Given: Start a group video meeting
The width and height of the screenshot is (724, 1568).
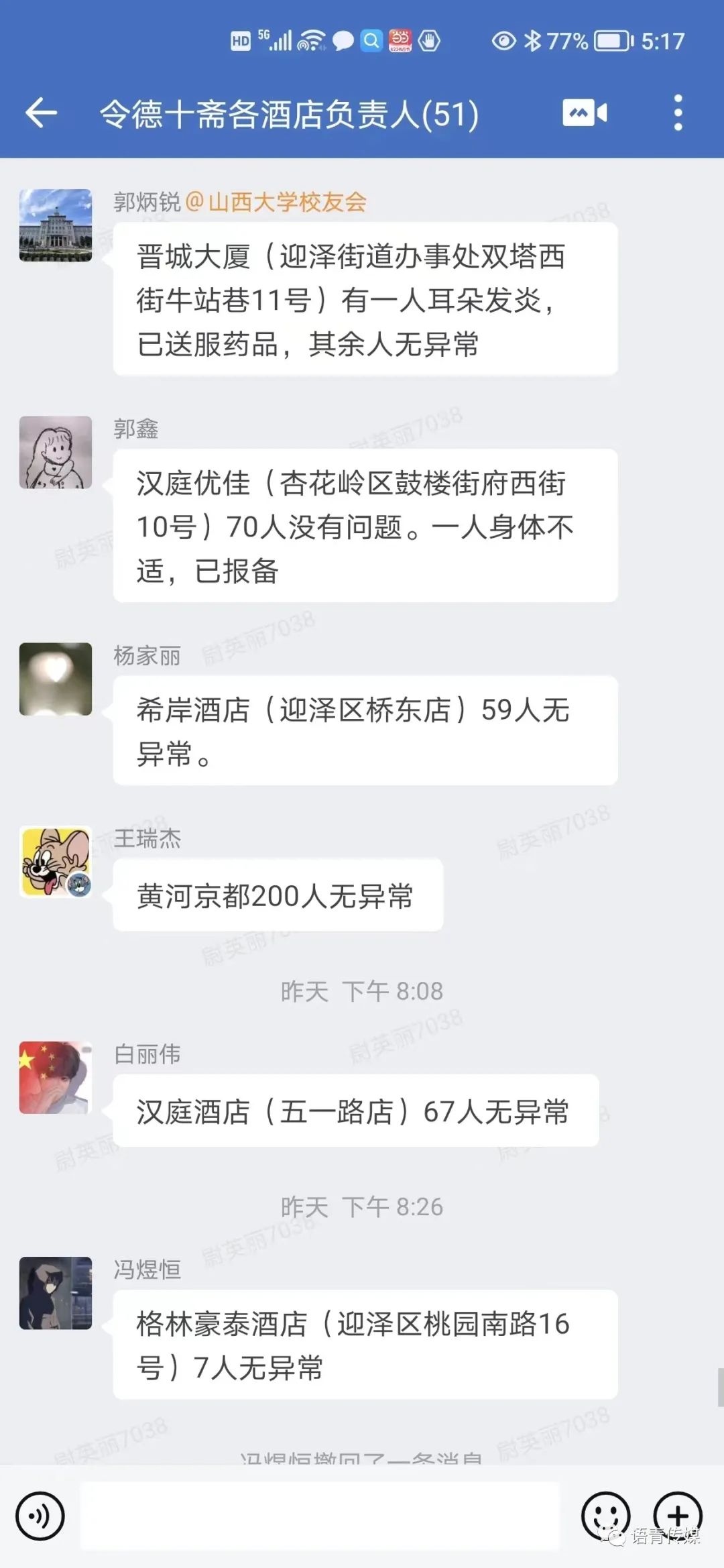Looking at the screenshot, I should [x=585, y=113].
